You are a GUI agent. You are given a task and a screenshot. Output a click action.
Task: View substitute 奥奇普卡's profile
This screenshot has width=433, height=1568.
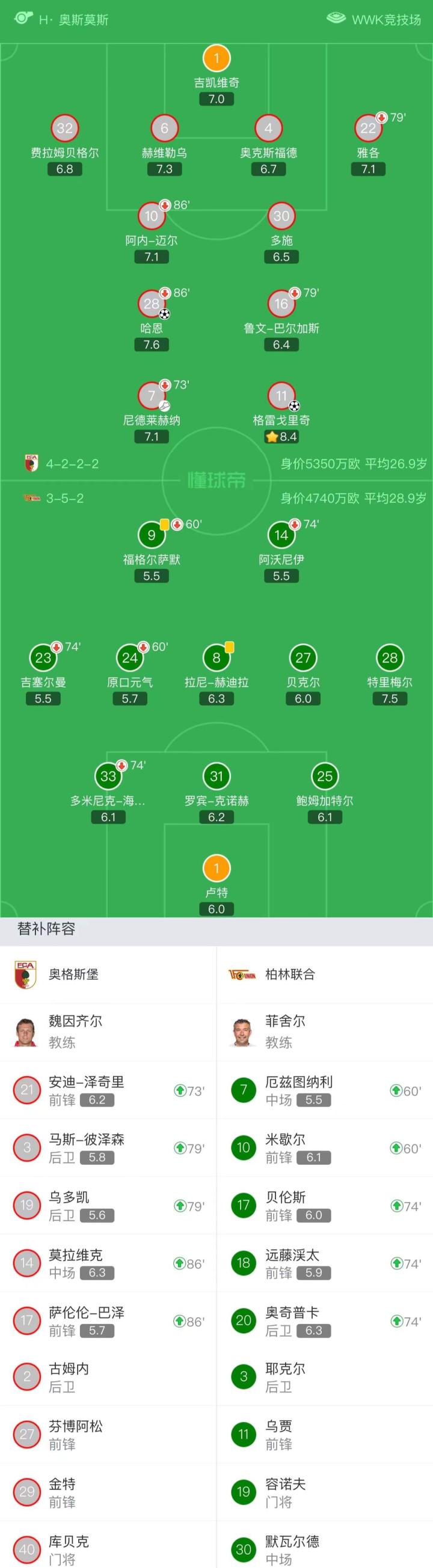click(x=325, y=1321)
